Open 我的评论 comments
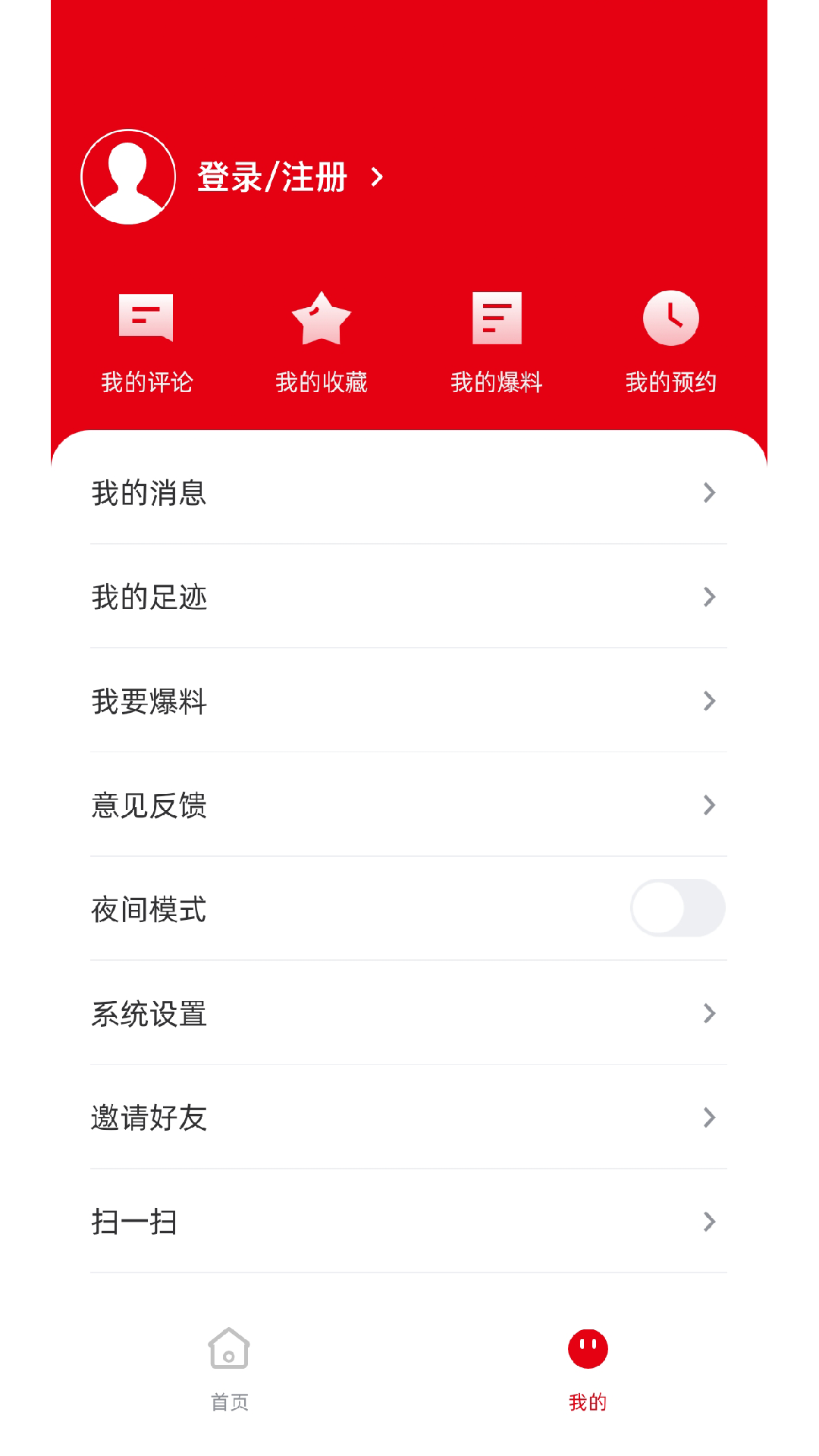 click(146, 343)
